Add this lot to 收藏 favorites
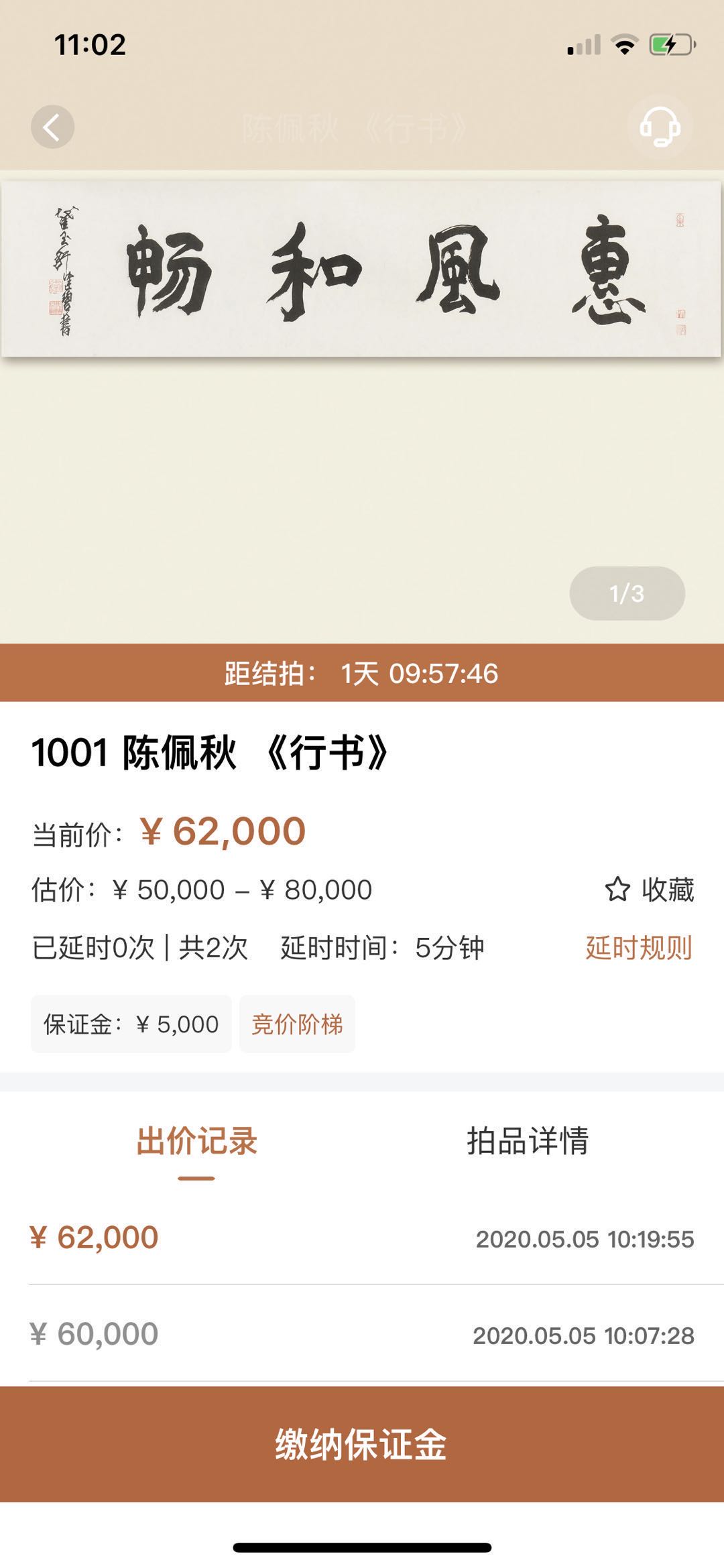 [x=649, y=890]
